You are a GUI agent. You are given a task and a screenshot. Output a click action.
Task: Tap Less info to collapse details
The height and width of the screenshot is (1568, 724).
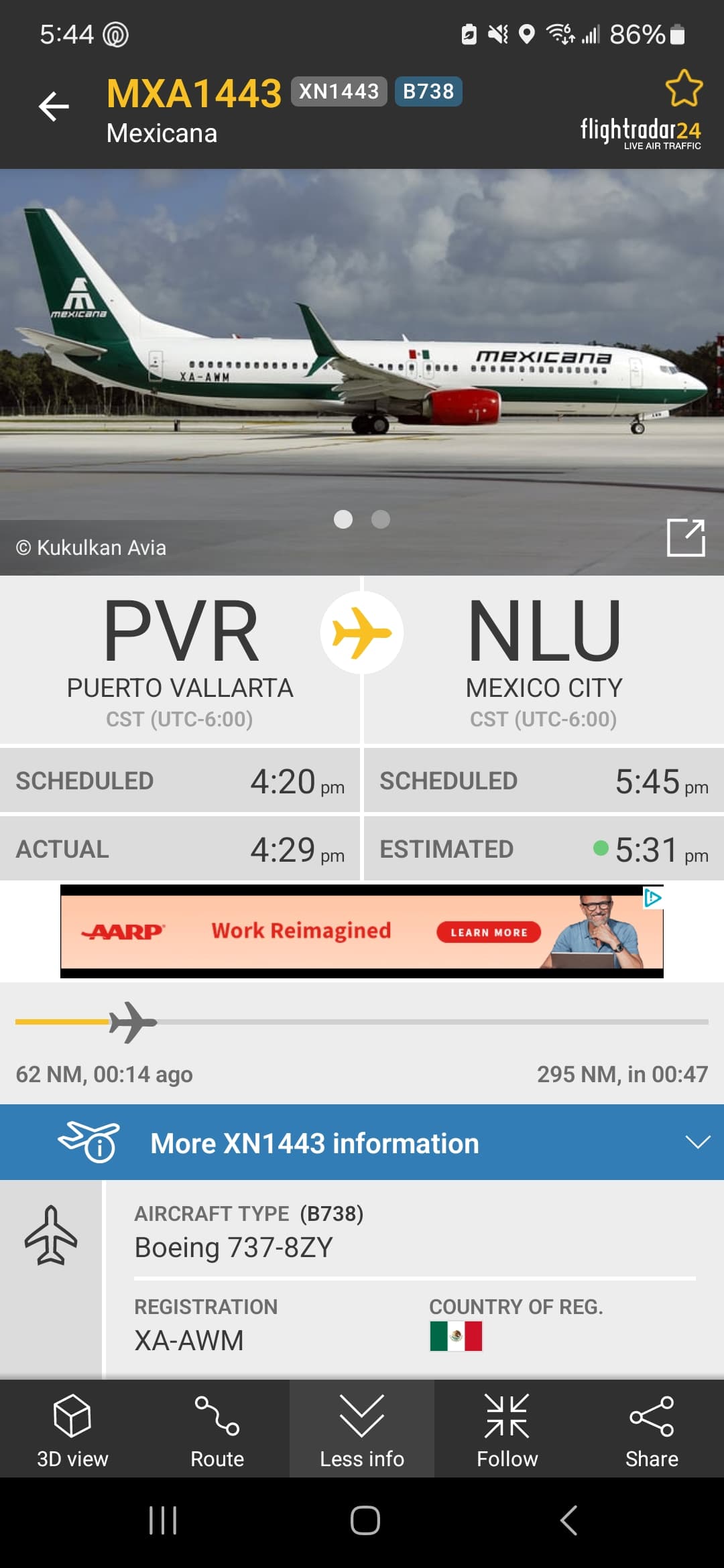click(x=362, y=1429)
